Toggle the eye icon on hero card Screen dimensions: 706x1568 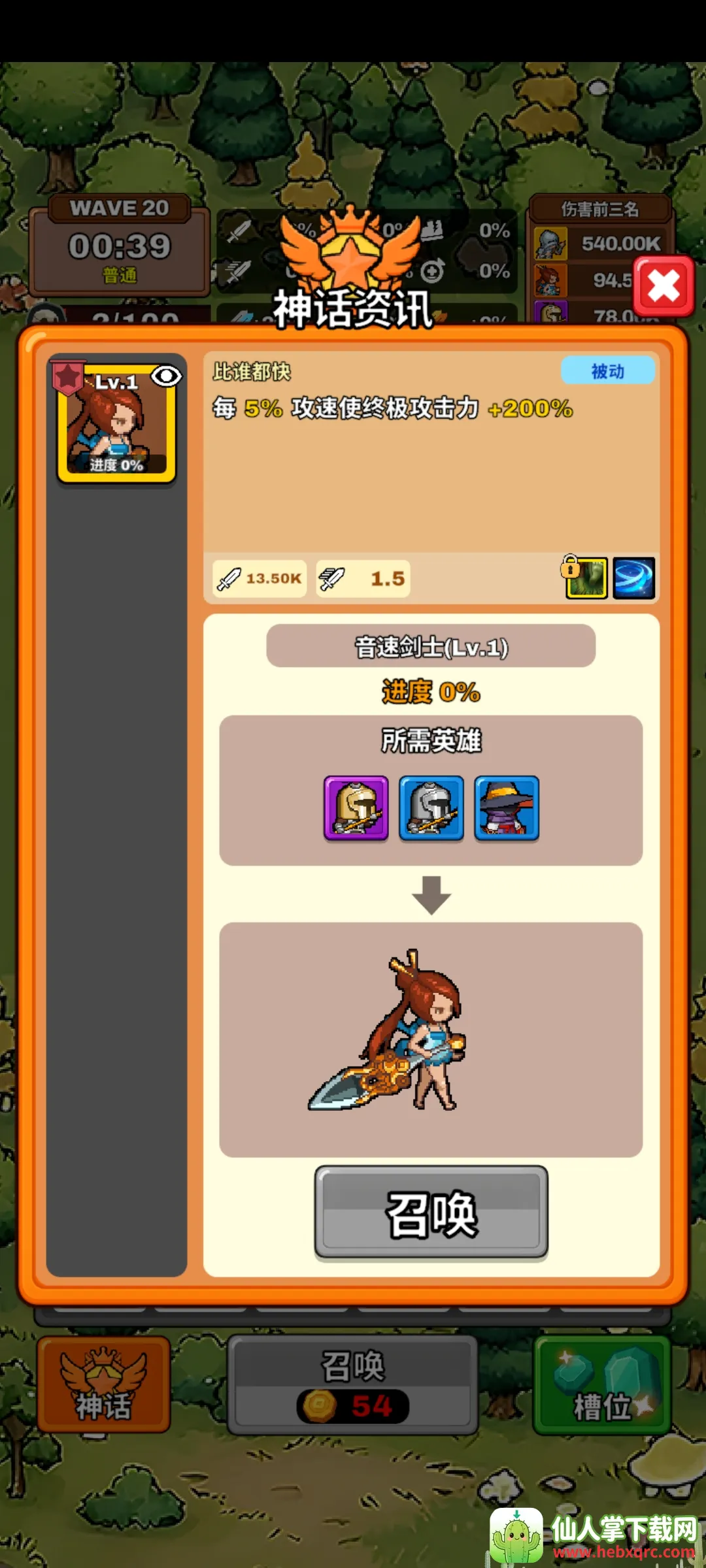coord(166,376)
